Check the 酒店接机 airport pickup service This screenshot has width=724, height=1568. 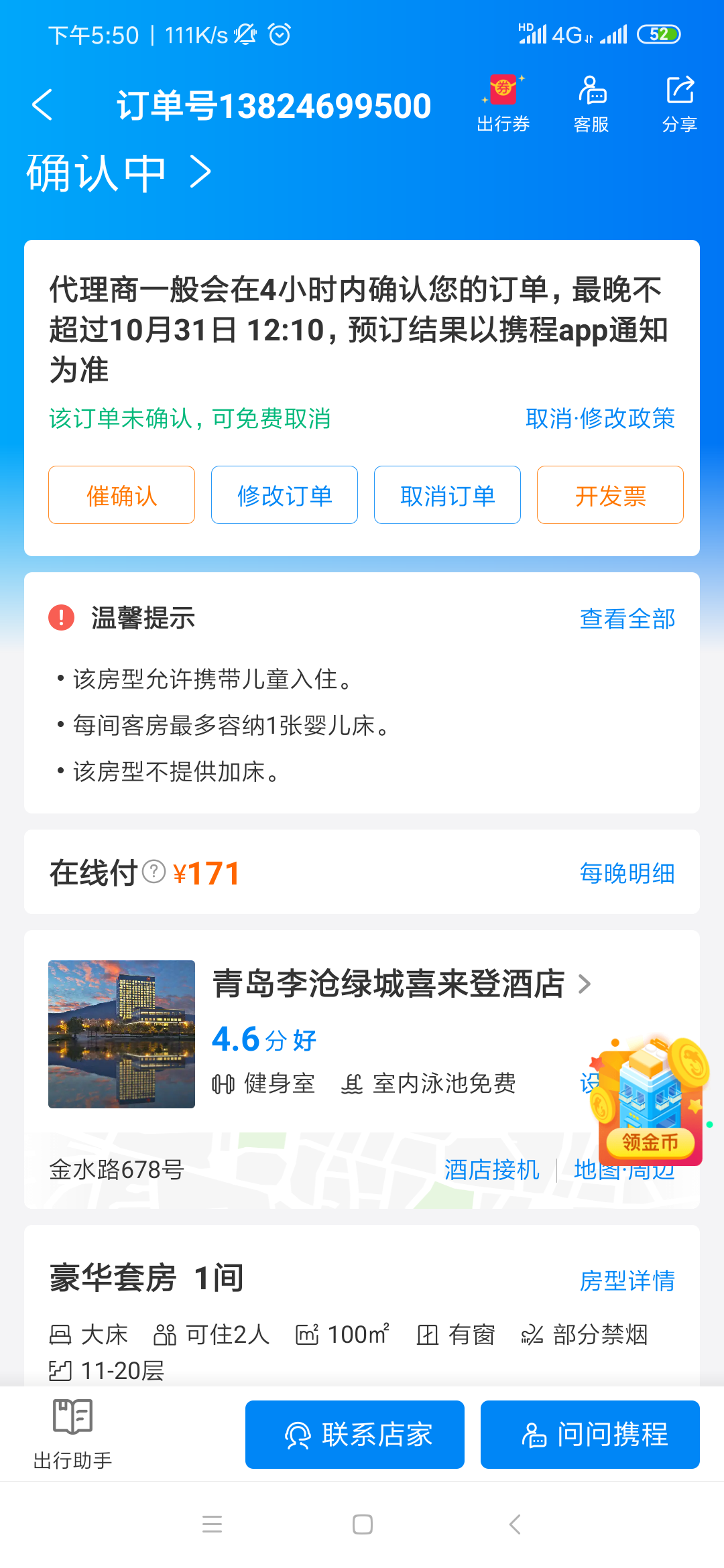tap(491, 1170)
